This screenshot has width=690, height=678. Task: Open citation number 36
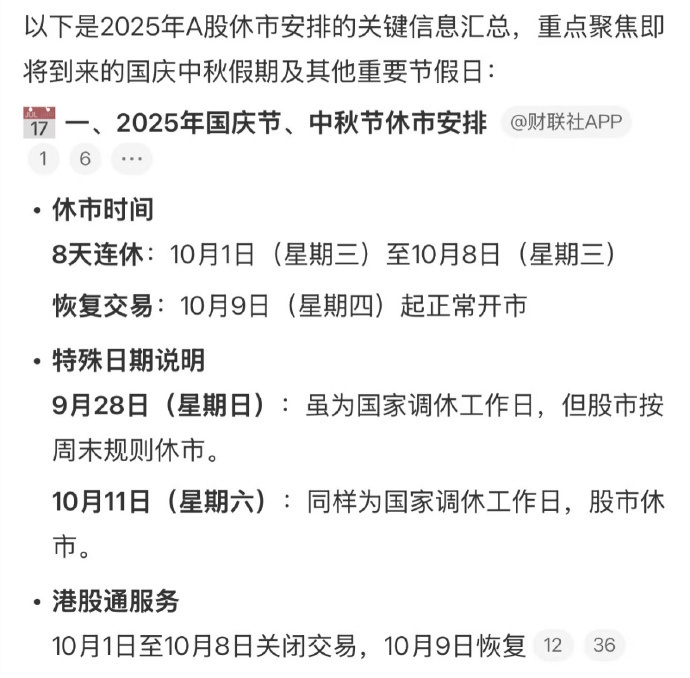[604, 646]
